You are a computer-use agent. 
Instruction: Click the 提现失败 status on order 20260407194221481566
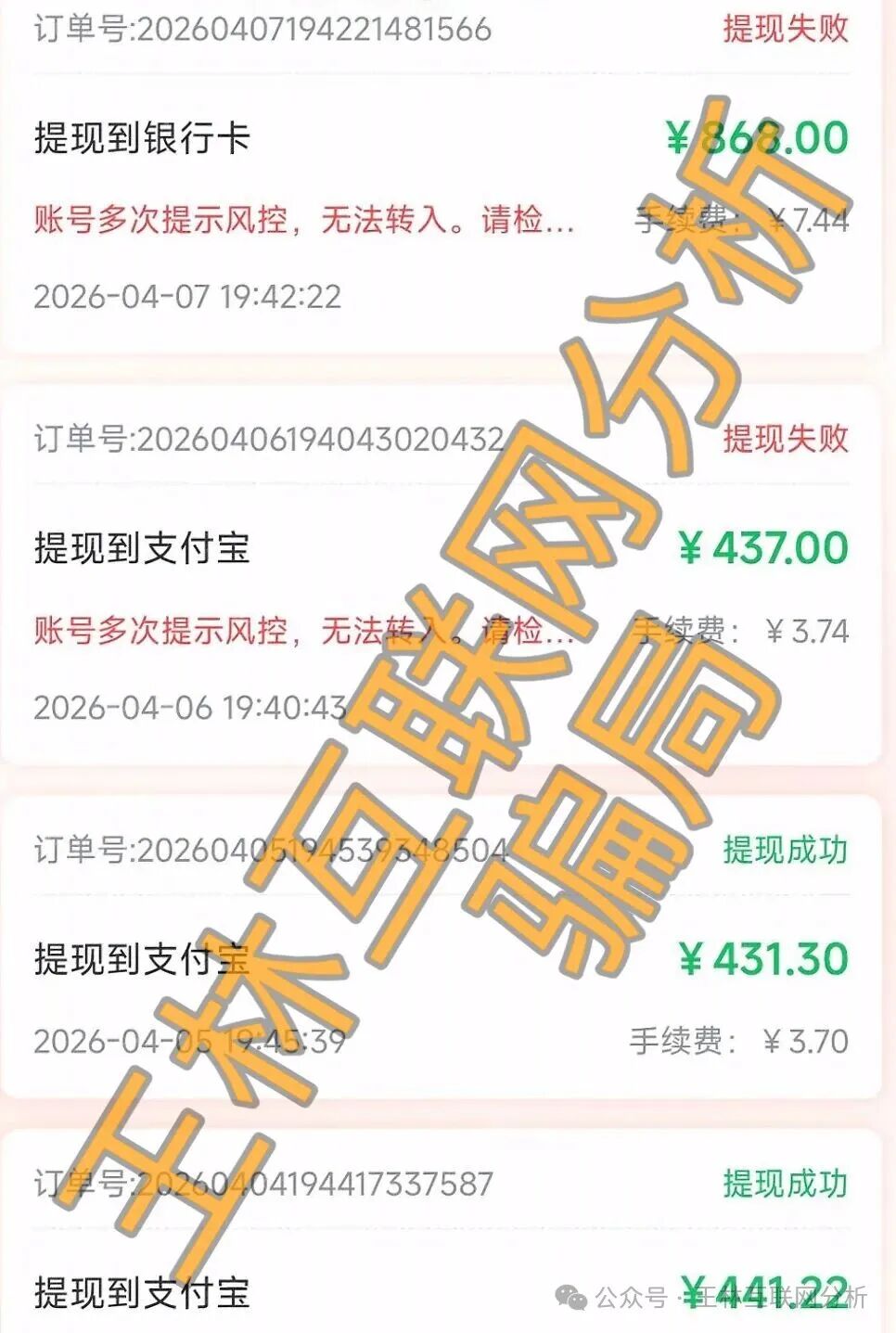tap(785, 31)
